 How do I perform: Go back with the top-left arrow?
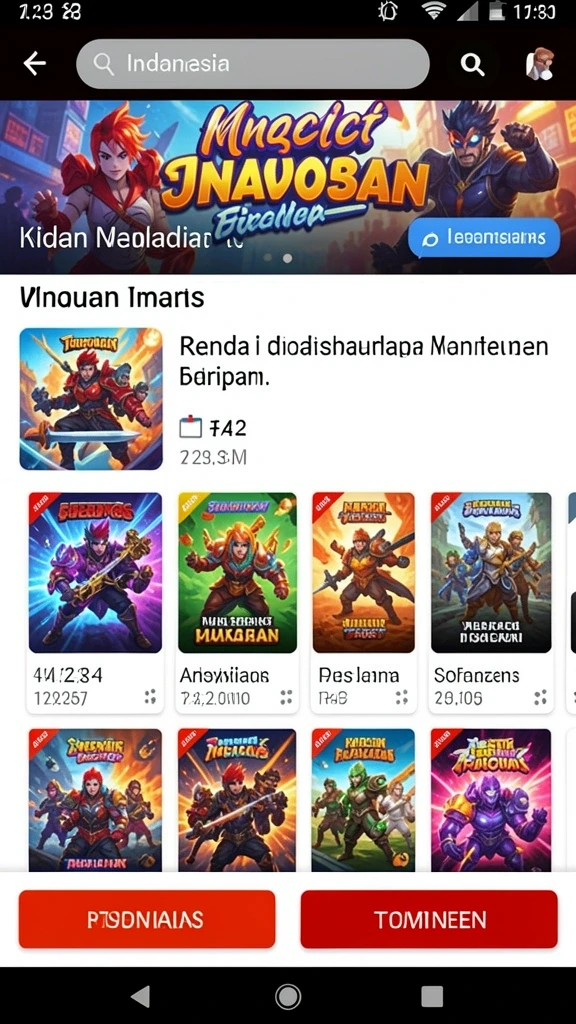(x=35, y=63)
